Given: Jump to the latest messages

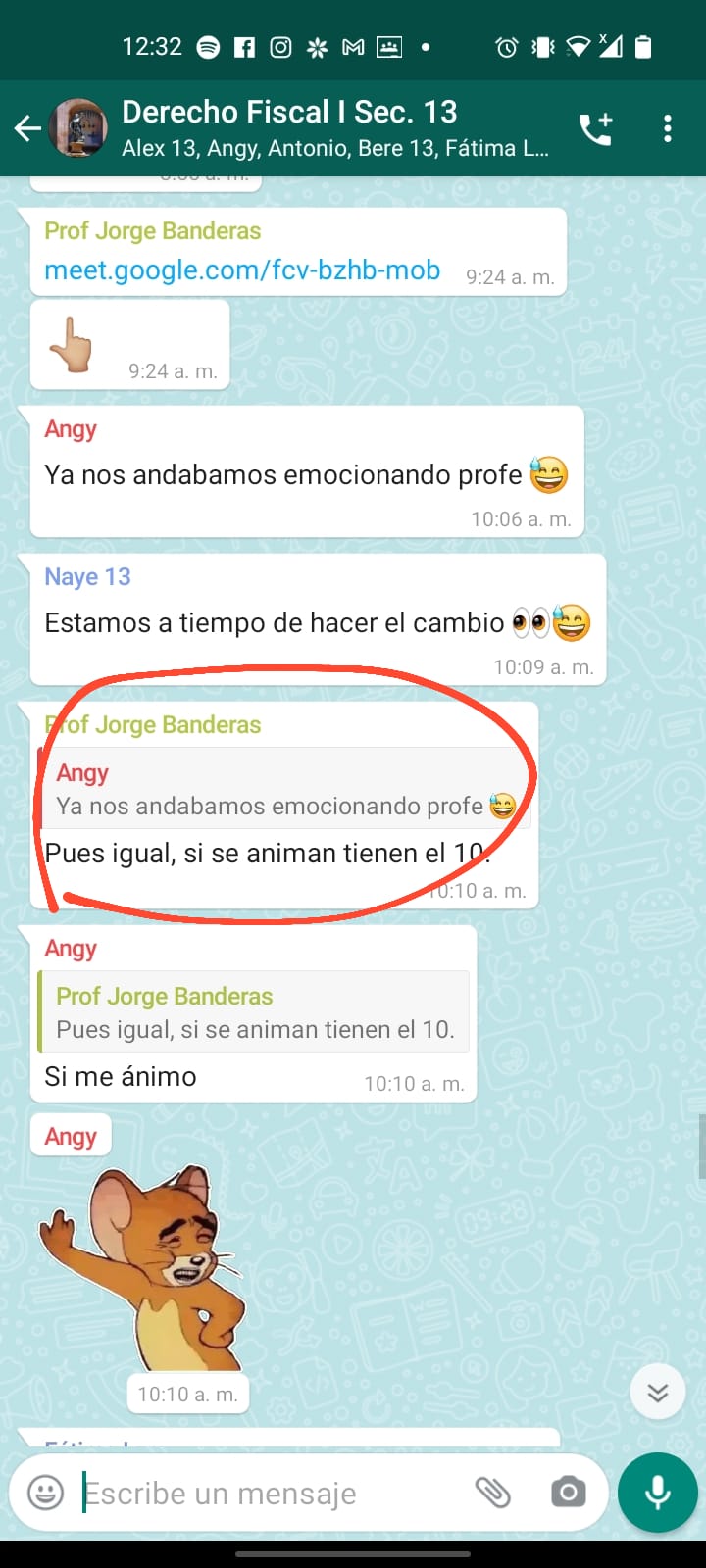Looking at the screenshot, I should pyautogui.click(x=657, y=1392).
